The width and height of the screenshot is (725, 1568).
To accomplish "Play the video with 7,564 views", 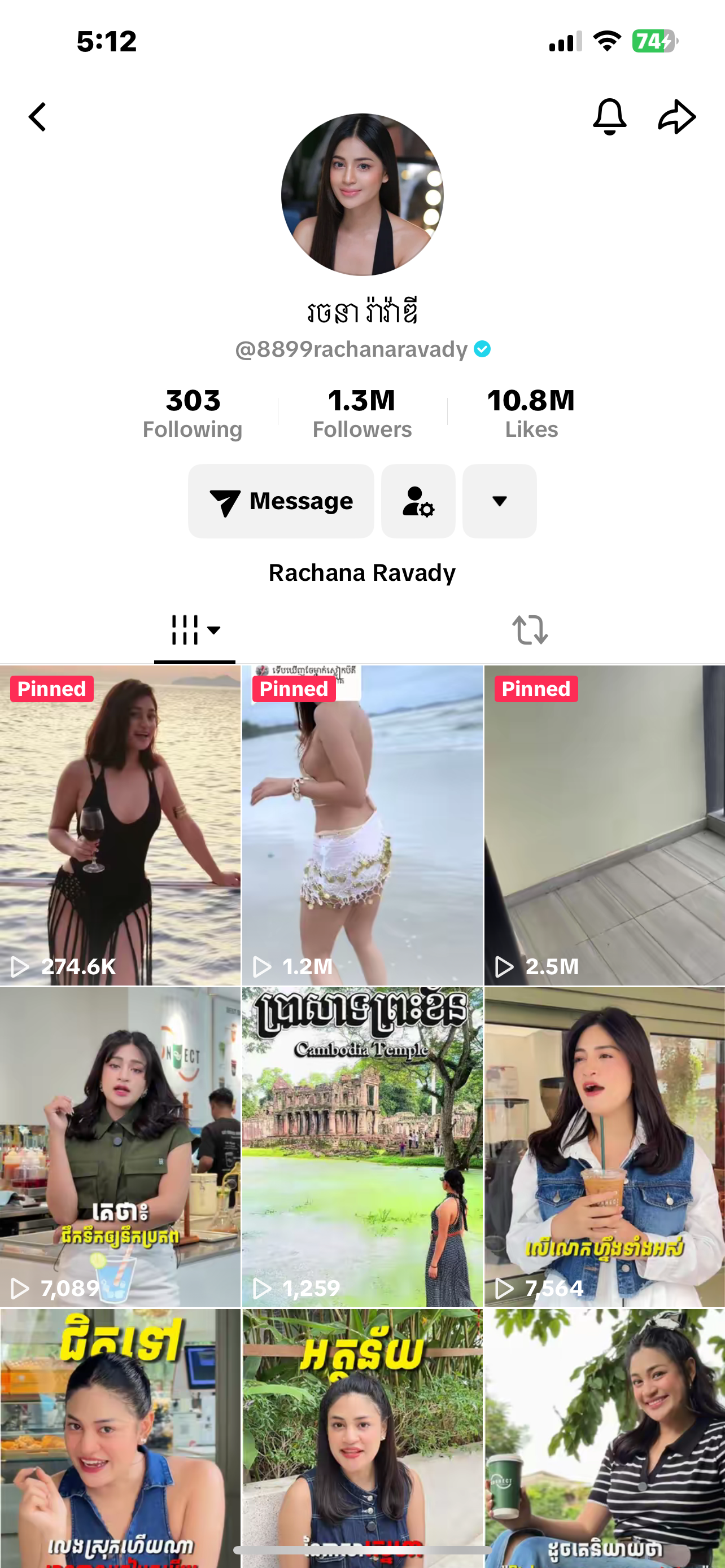I will [605, 1146].
